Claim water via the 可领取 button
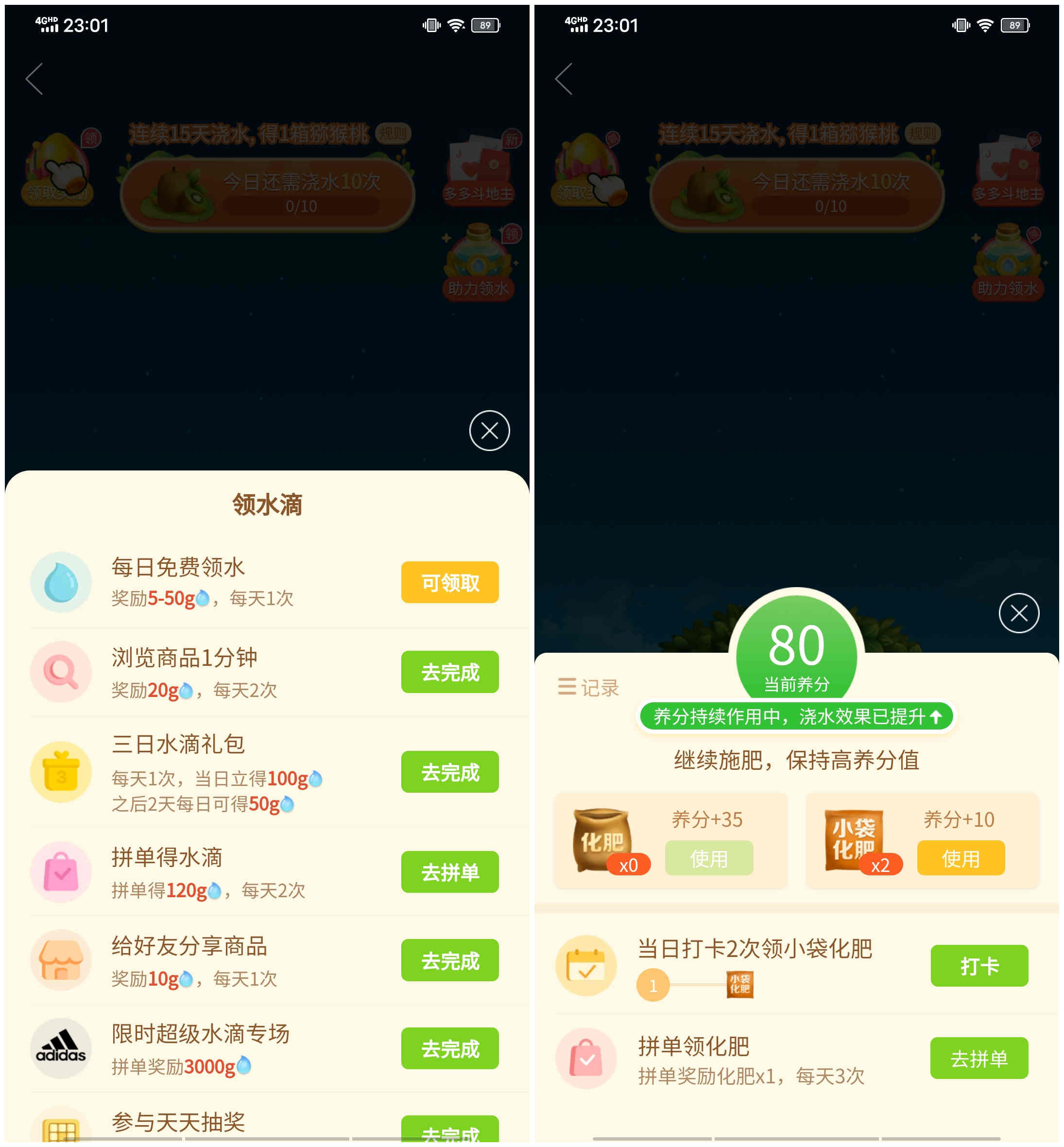The image size is (1064, 1147). tap(450, 582)
